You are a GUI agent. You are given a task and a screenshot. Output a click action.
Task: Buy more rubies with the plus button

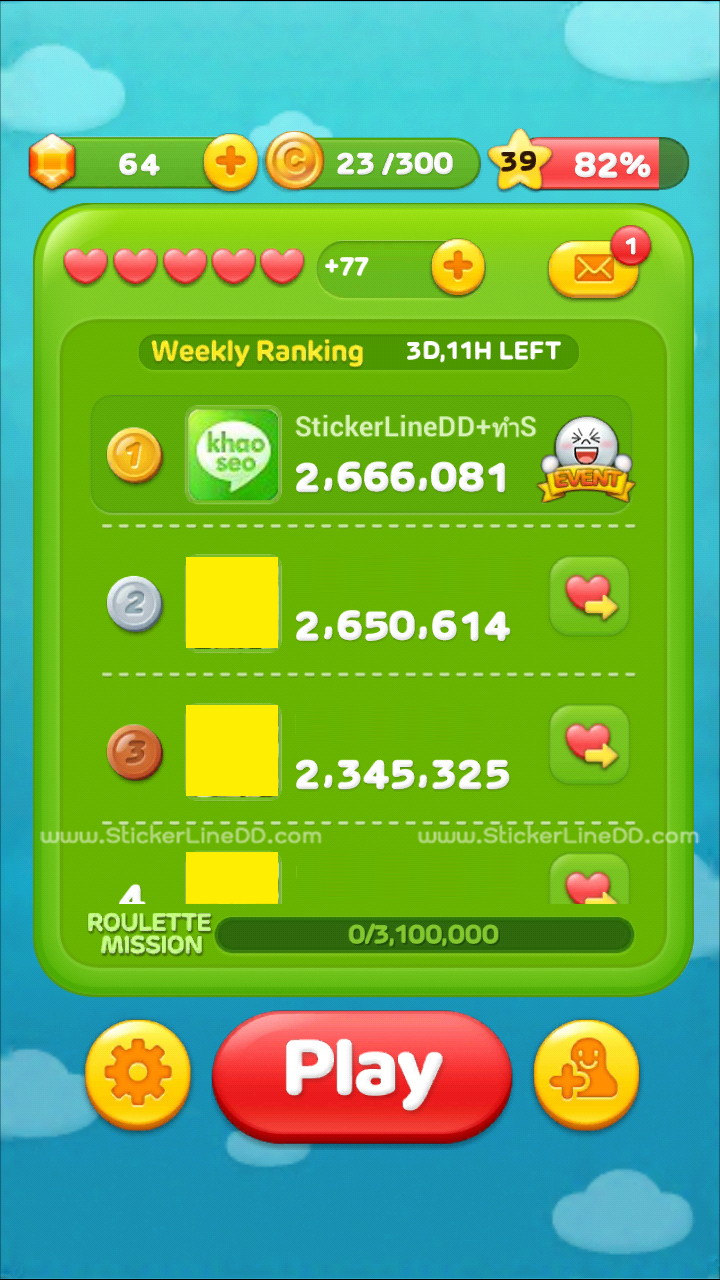tap(230, 162)
